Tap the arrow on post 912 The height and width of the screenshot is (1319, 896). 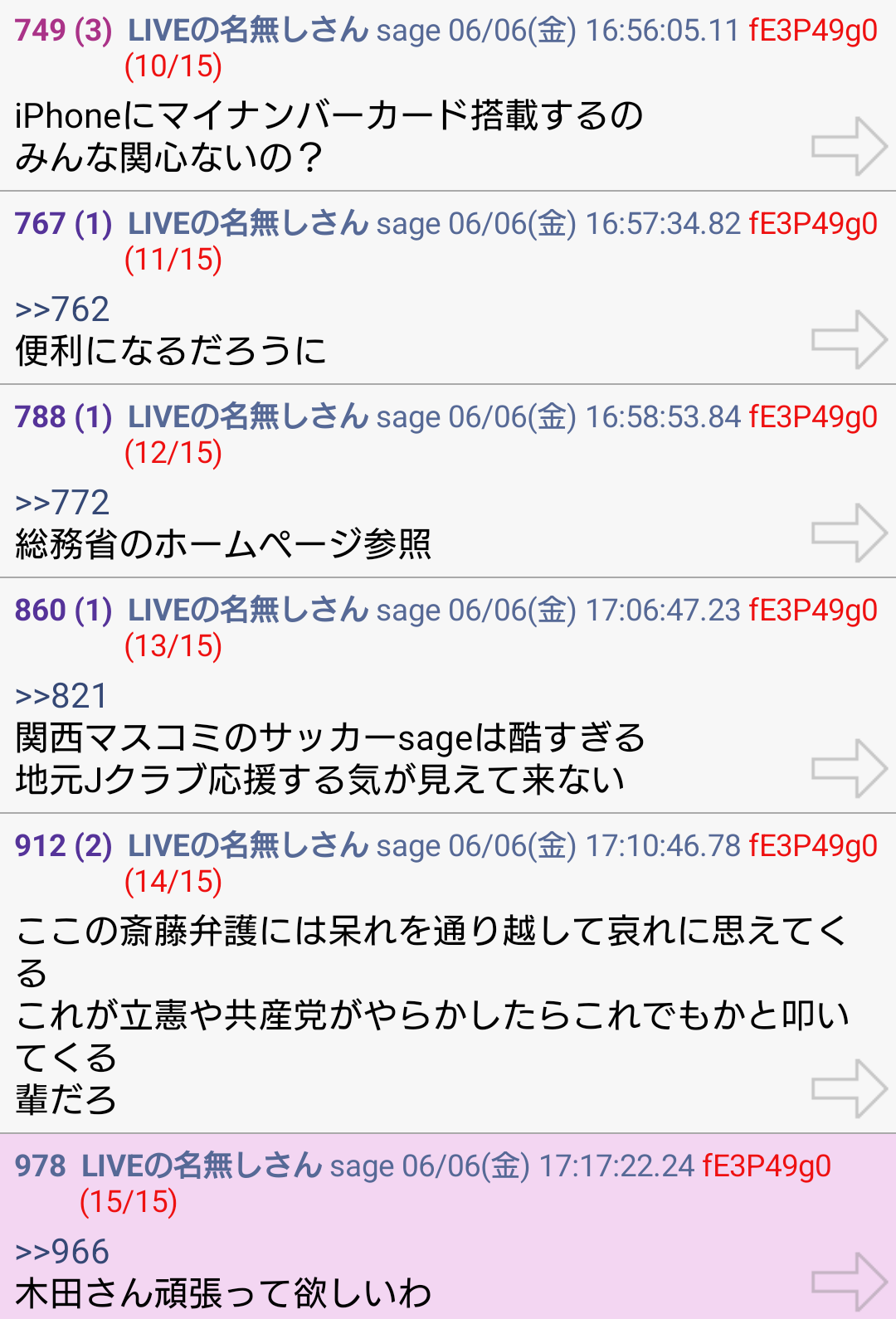click(x=849, y=1088)
